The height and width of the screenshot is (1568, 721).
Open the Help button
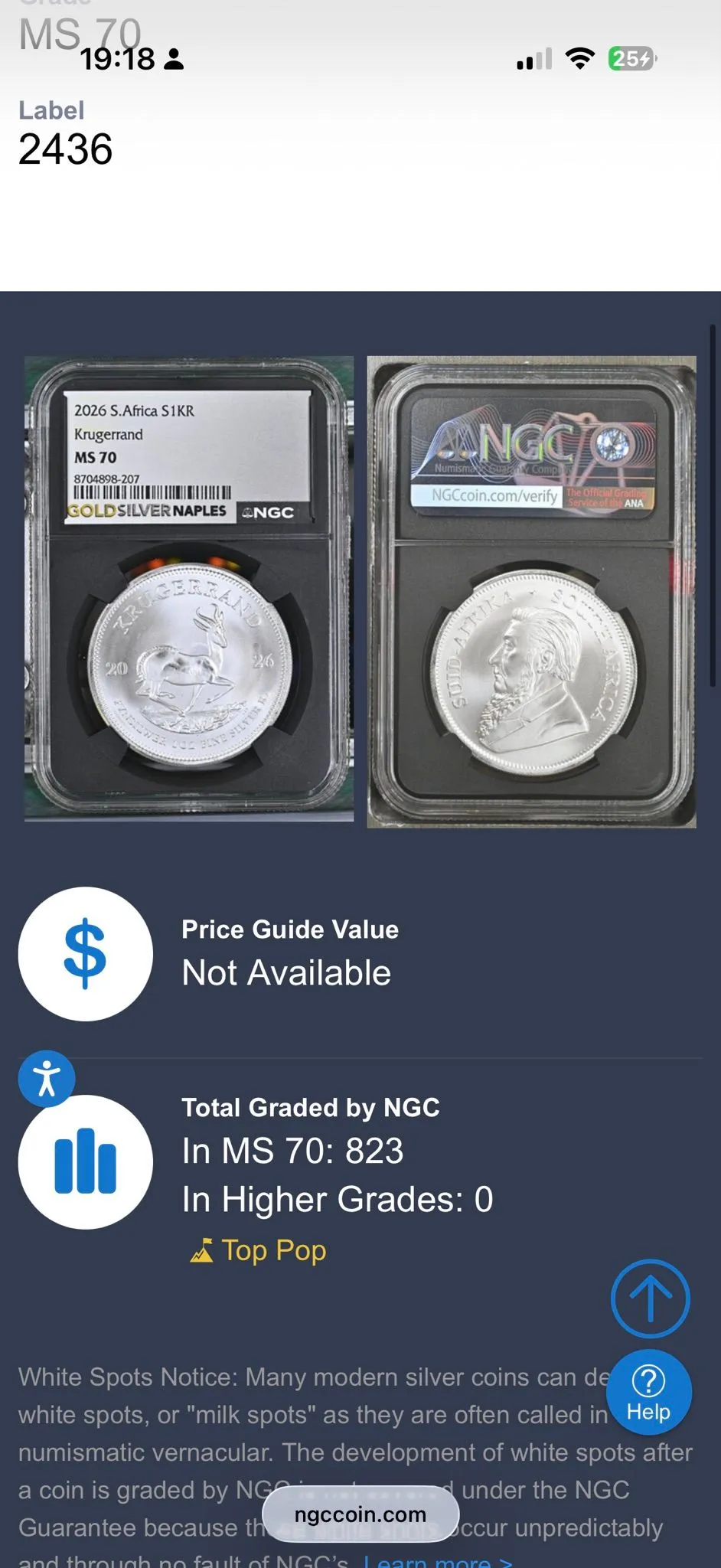[x=649, y=1392]
